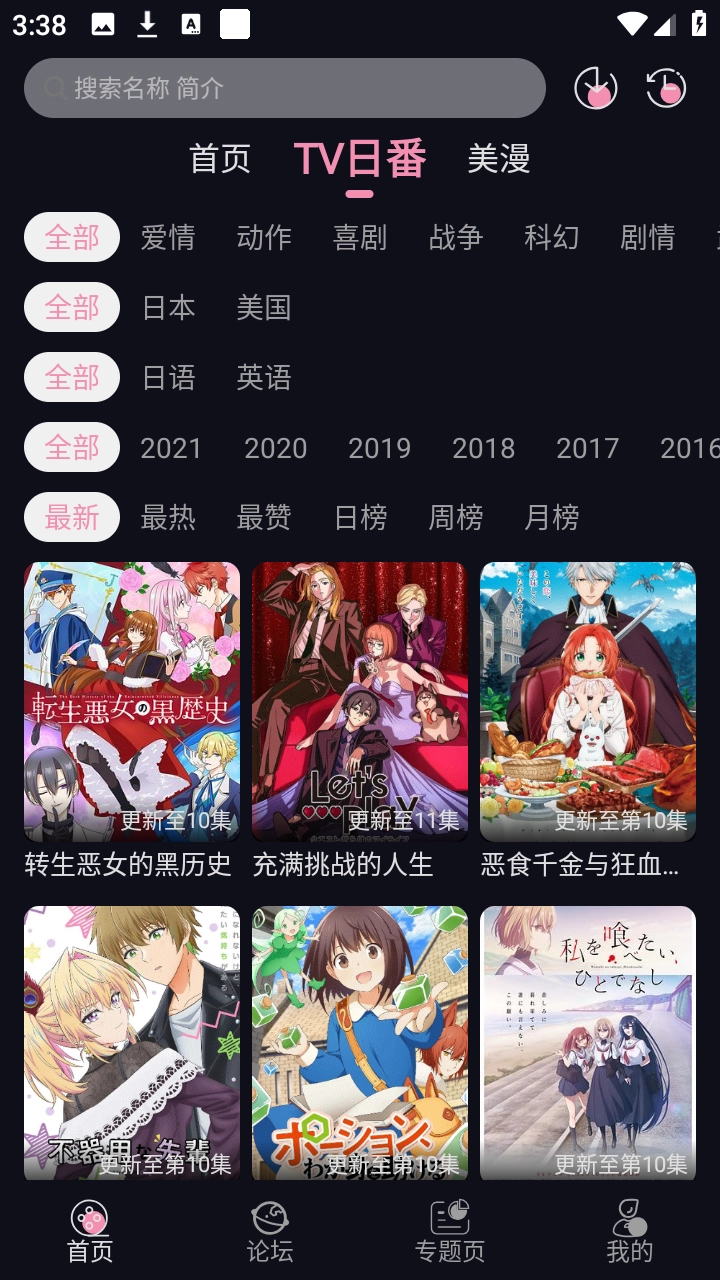Open the 专题页 bottom tab
The width and height of the screenshot is (720, 1280).
pos(450,1232)
